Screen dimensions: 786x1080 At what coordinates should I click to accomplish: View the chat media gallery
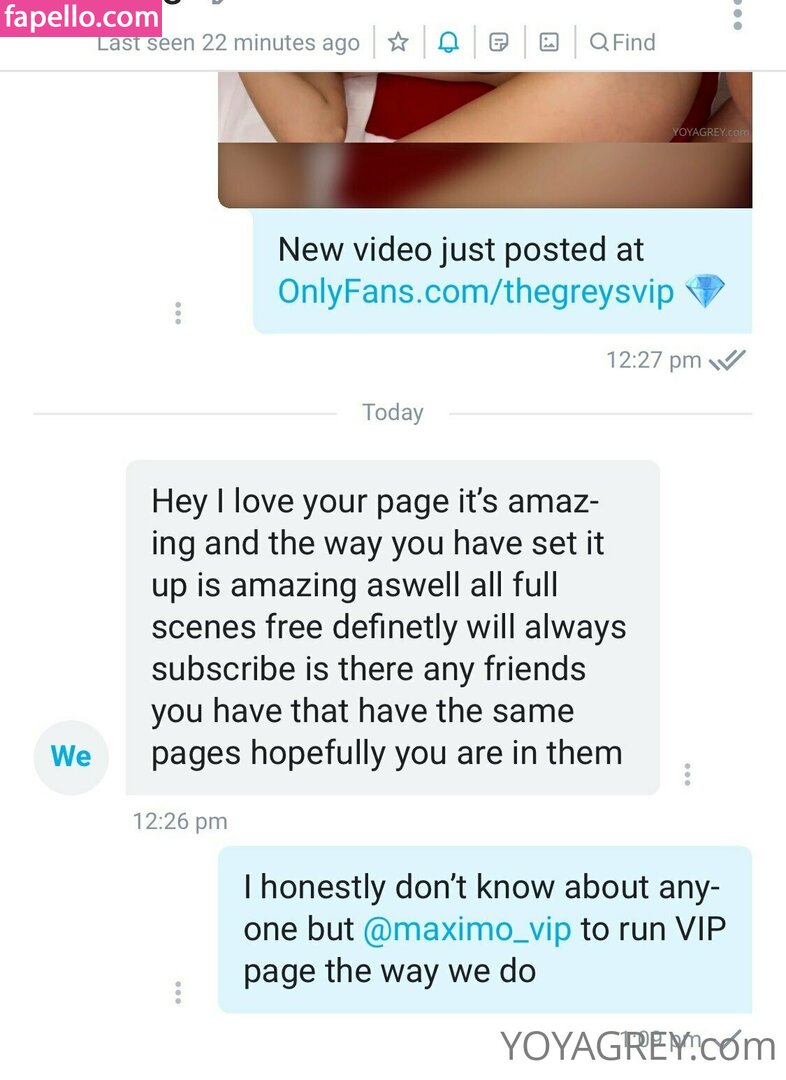(x=549, y=43)
